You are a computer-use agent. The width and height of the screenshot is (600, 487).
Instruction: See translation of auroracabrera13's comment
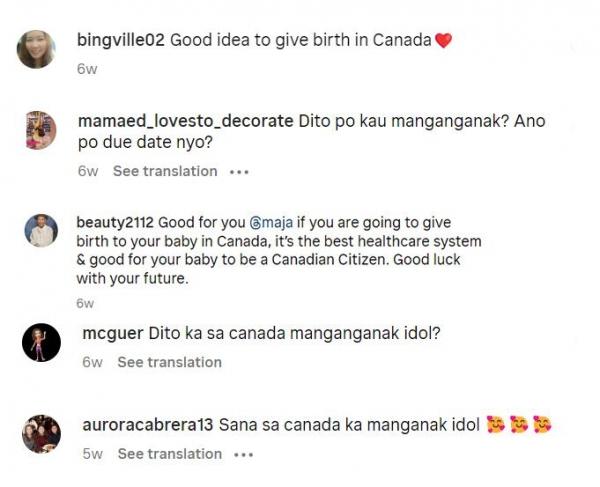(x=169, y=453)
